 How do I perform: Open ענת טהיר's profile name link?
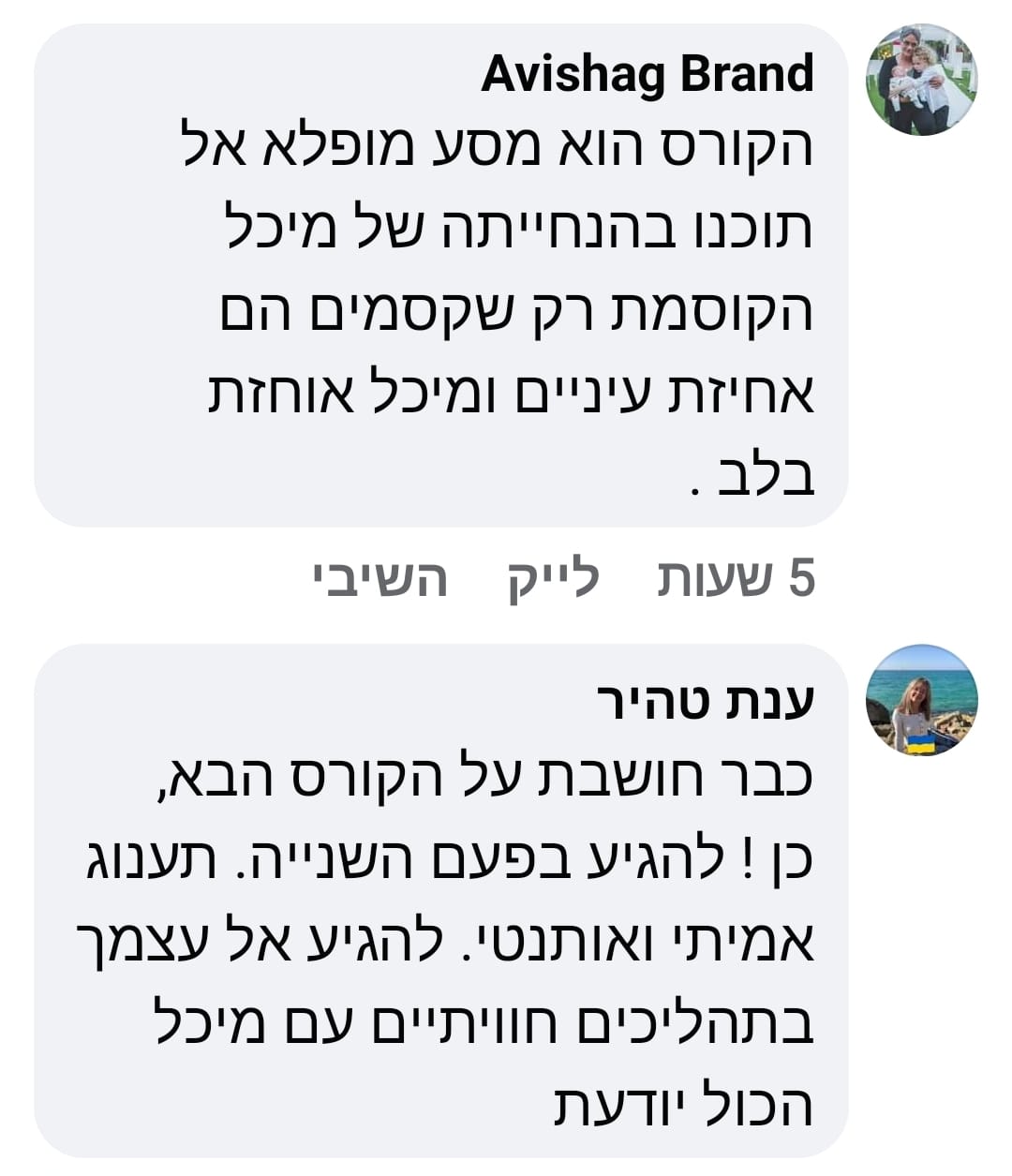[x=707, y=700]
